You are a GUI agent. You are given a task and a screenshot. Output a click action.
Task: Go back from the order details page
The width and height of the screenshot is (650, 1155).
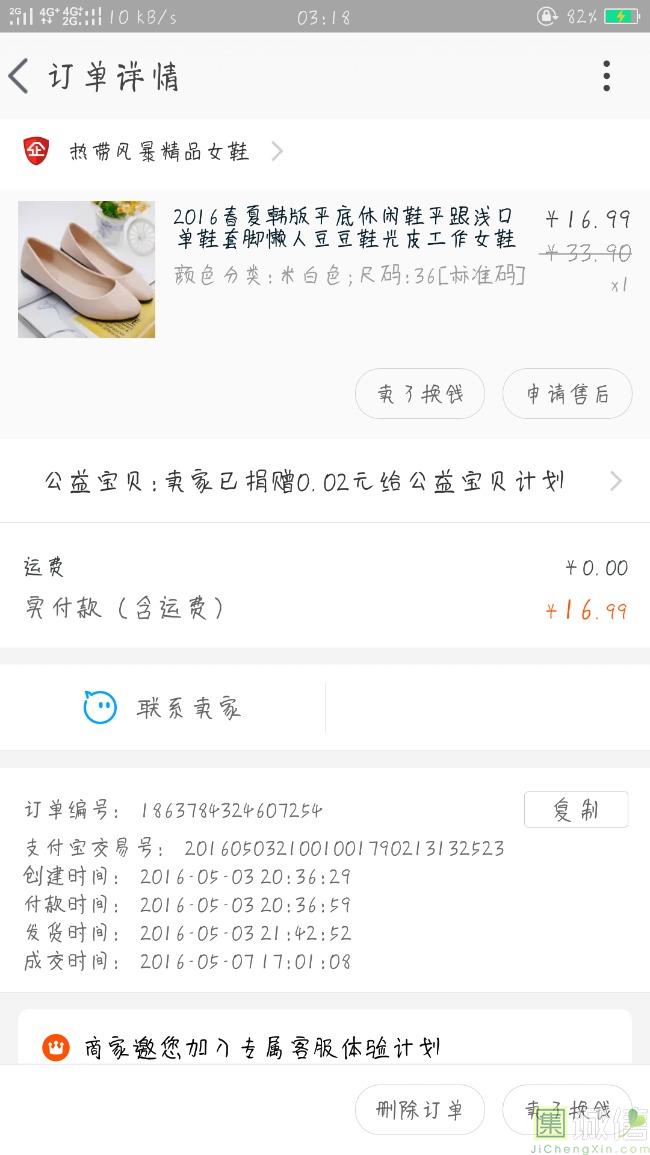(x=20, y=76)
